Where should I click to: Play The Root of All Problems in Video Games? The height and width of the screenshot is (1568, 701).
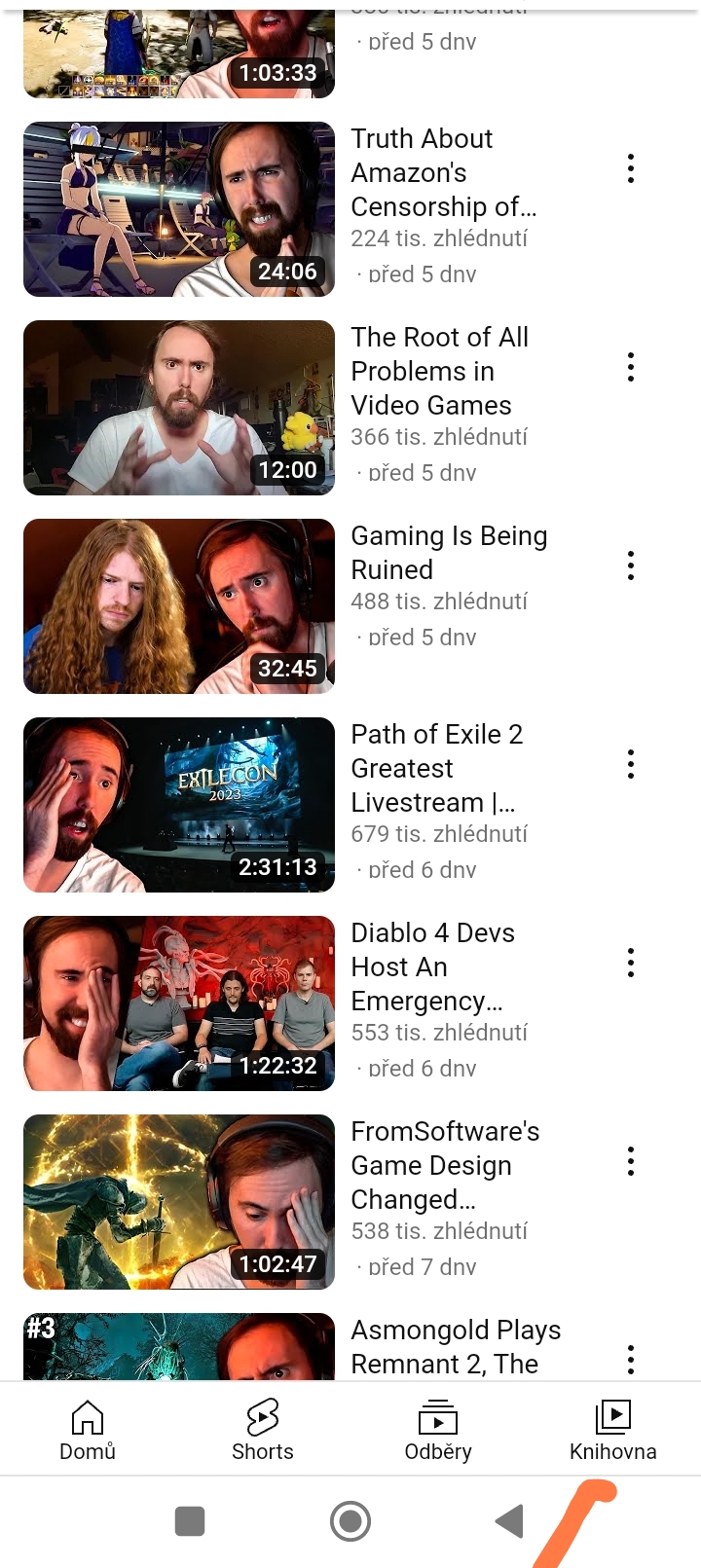(x=179, y=408)
